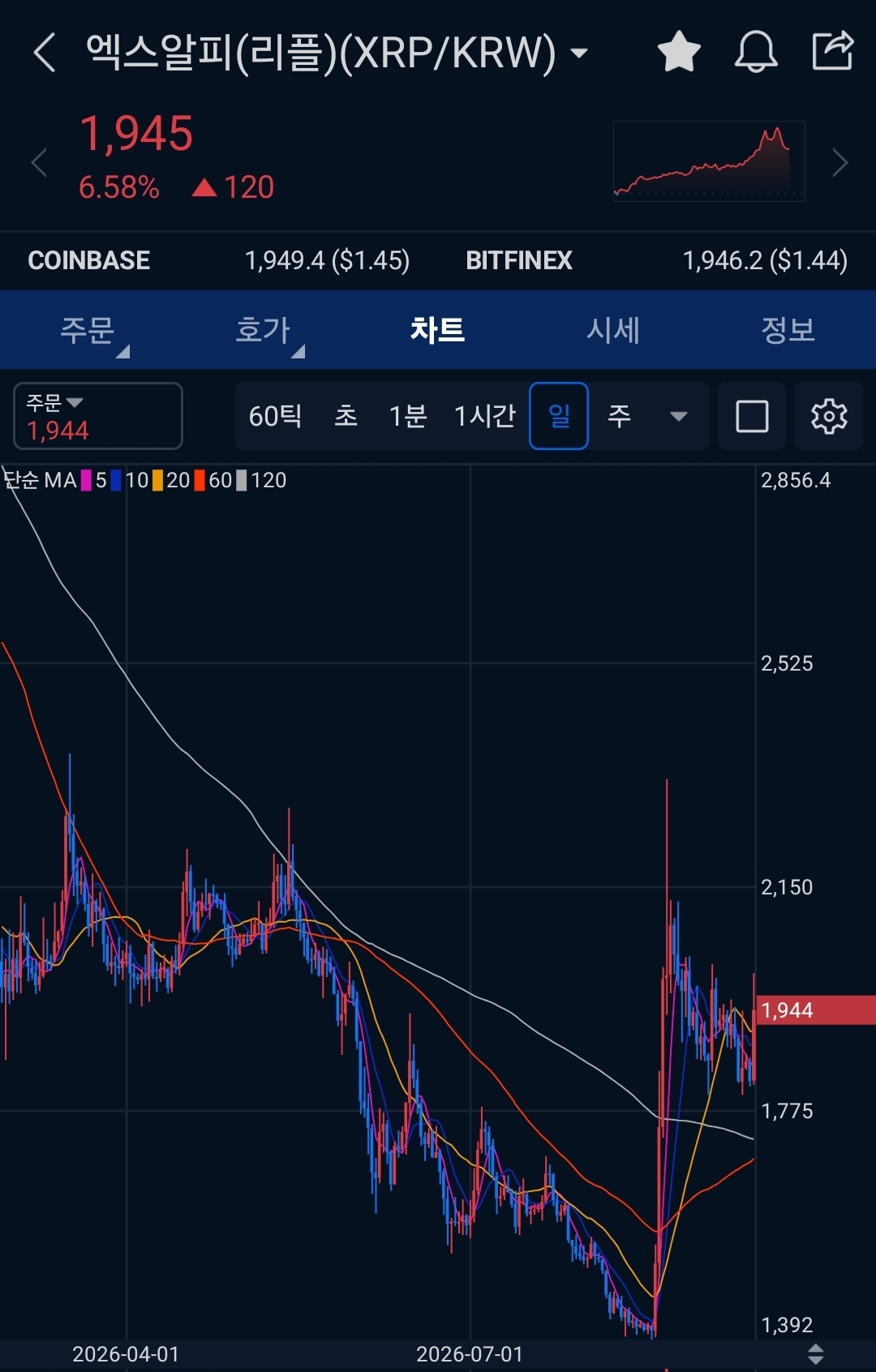
Task: Open the 주문 price dropdown showing 1,944
Action: click(98, 416)
